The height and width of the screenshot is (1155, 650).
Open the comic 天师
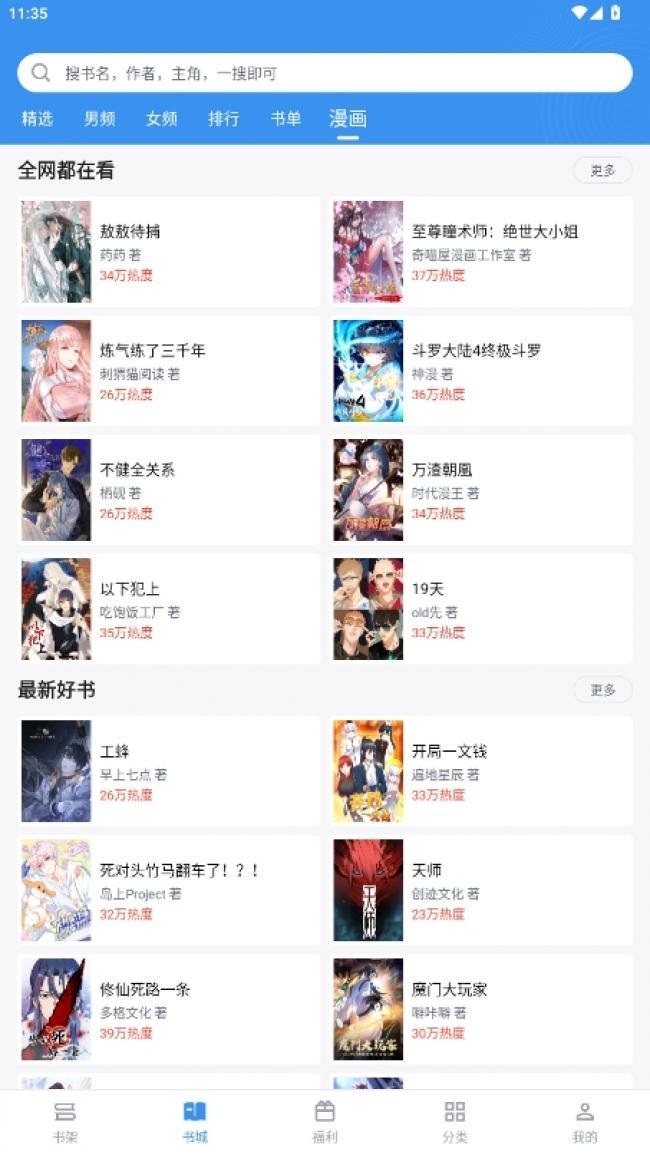tap(481, 891)
